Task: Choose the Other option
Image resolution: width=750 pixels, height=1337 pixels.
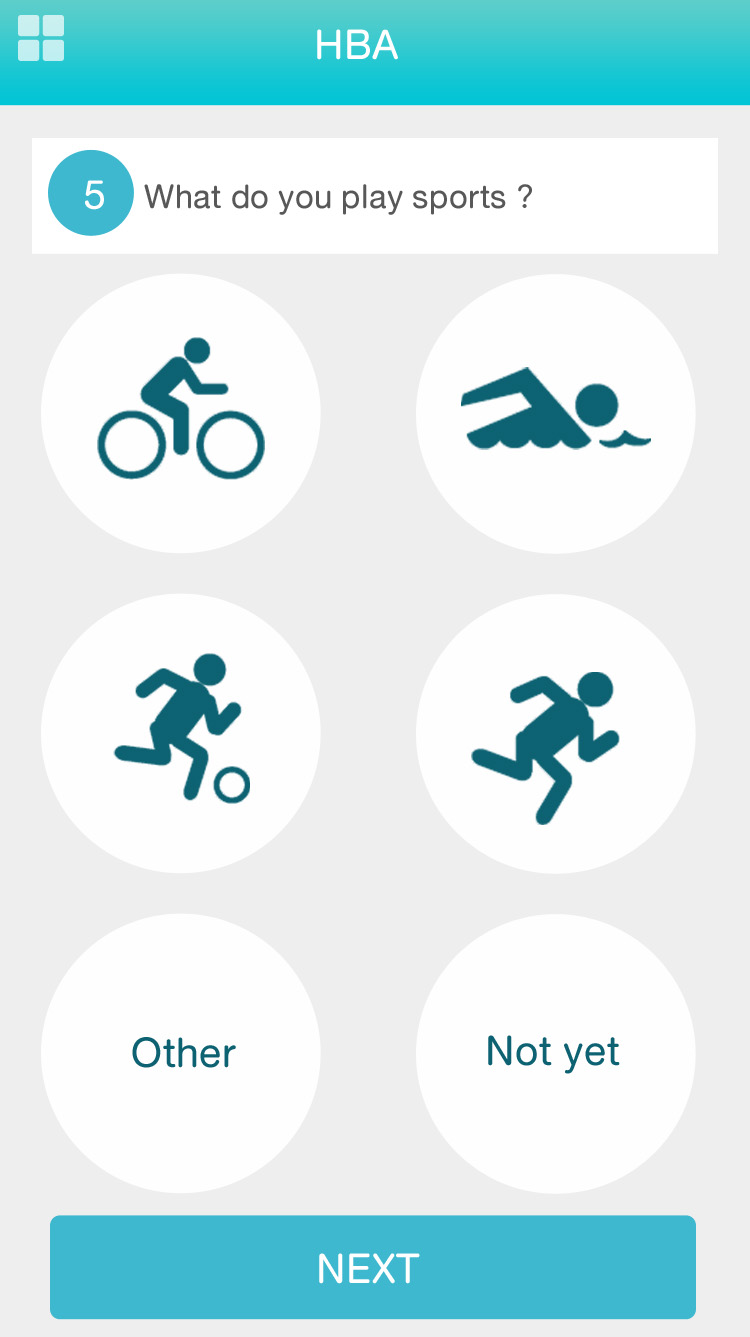Action: [181, 1053]
